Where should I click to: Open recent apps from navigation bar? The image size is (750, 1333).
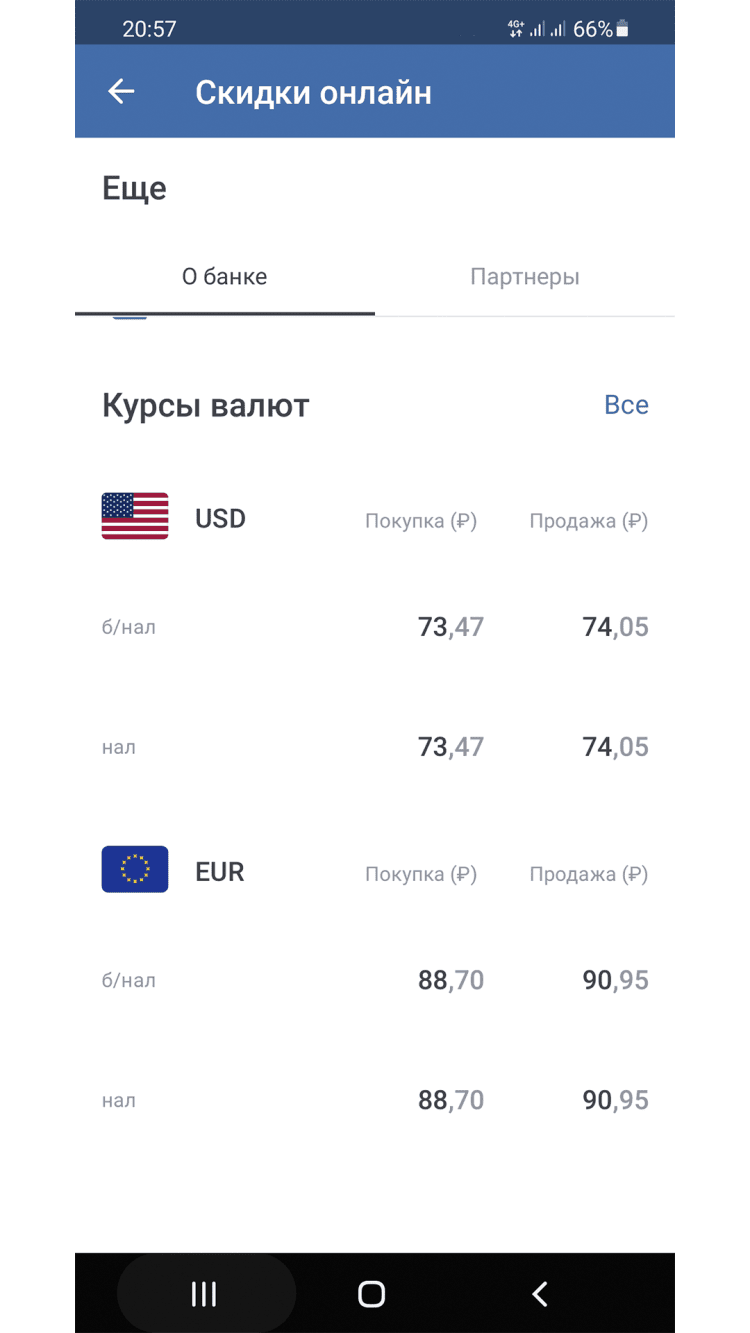click(204, 1294)
